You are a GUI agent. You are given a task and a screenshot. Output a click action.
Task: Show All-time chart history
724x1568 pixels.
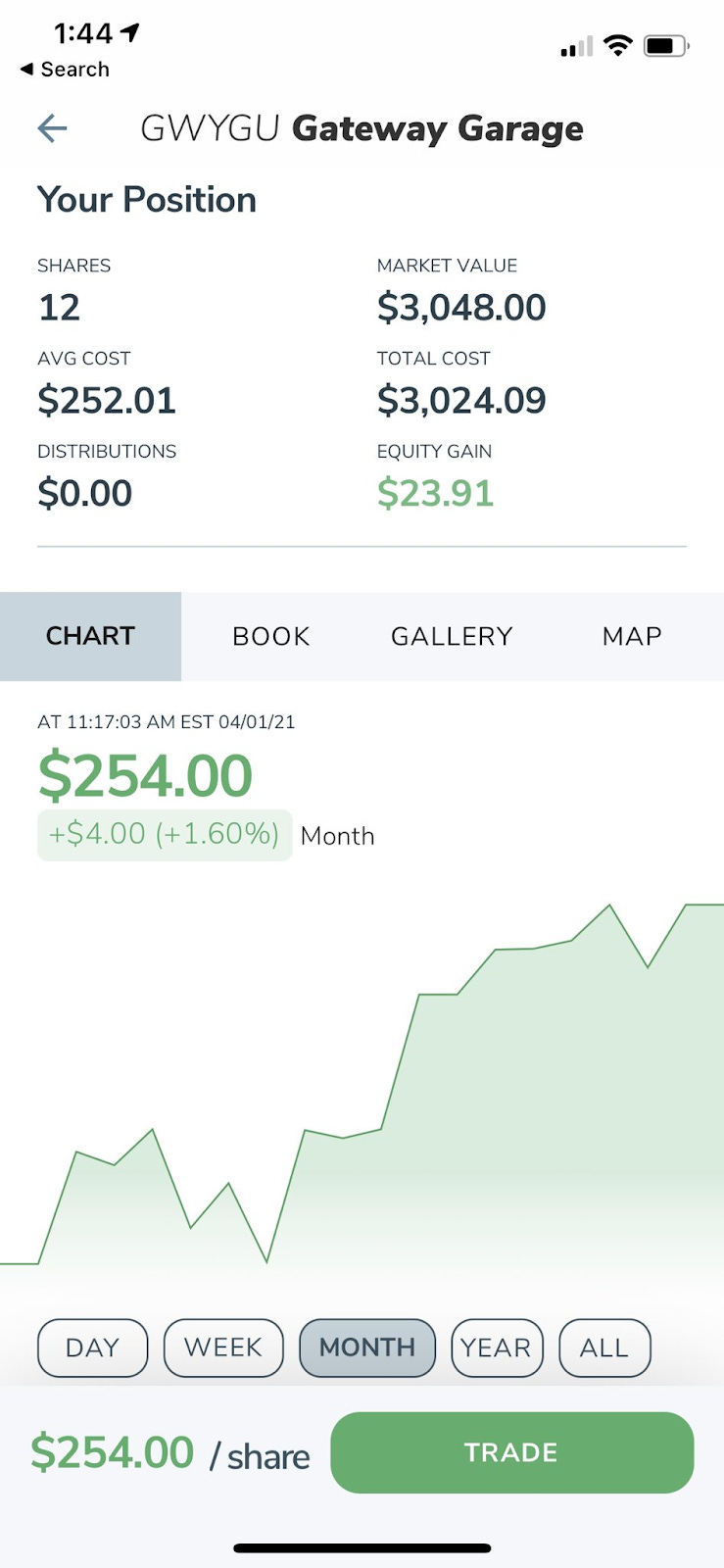[604, 1347]
